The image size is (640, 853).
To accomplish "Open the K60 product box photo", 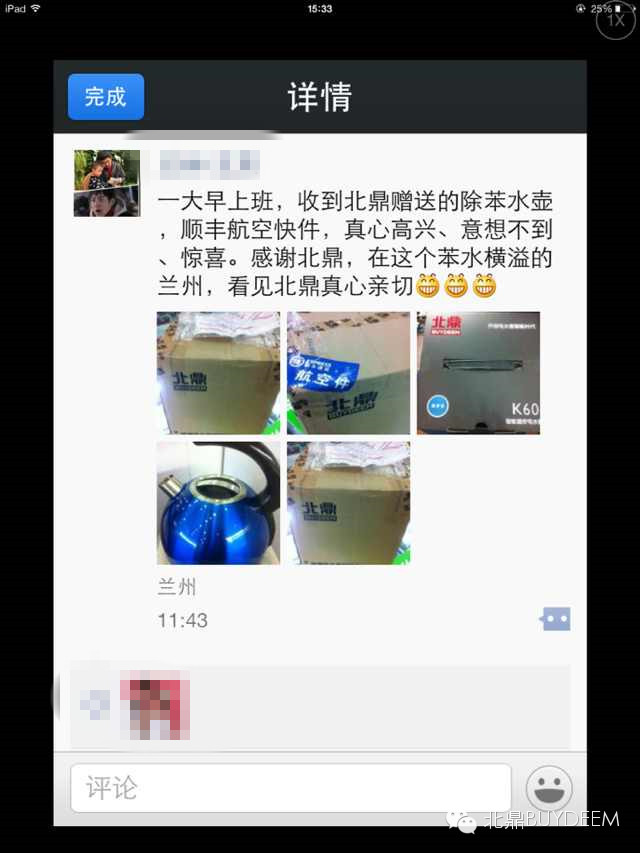I will pos(478,373).
